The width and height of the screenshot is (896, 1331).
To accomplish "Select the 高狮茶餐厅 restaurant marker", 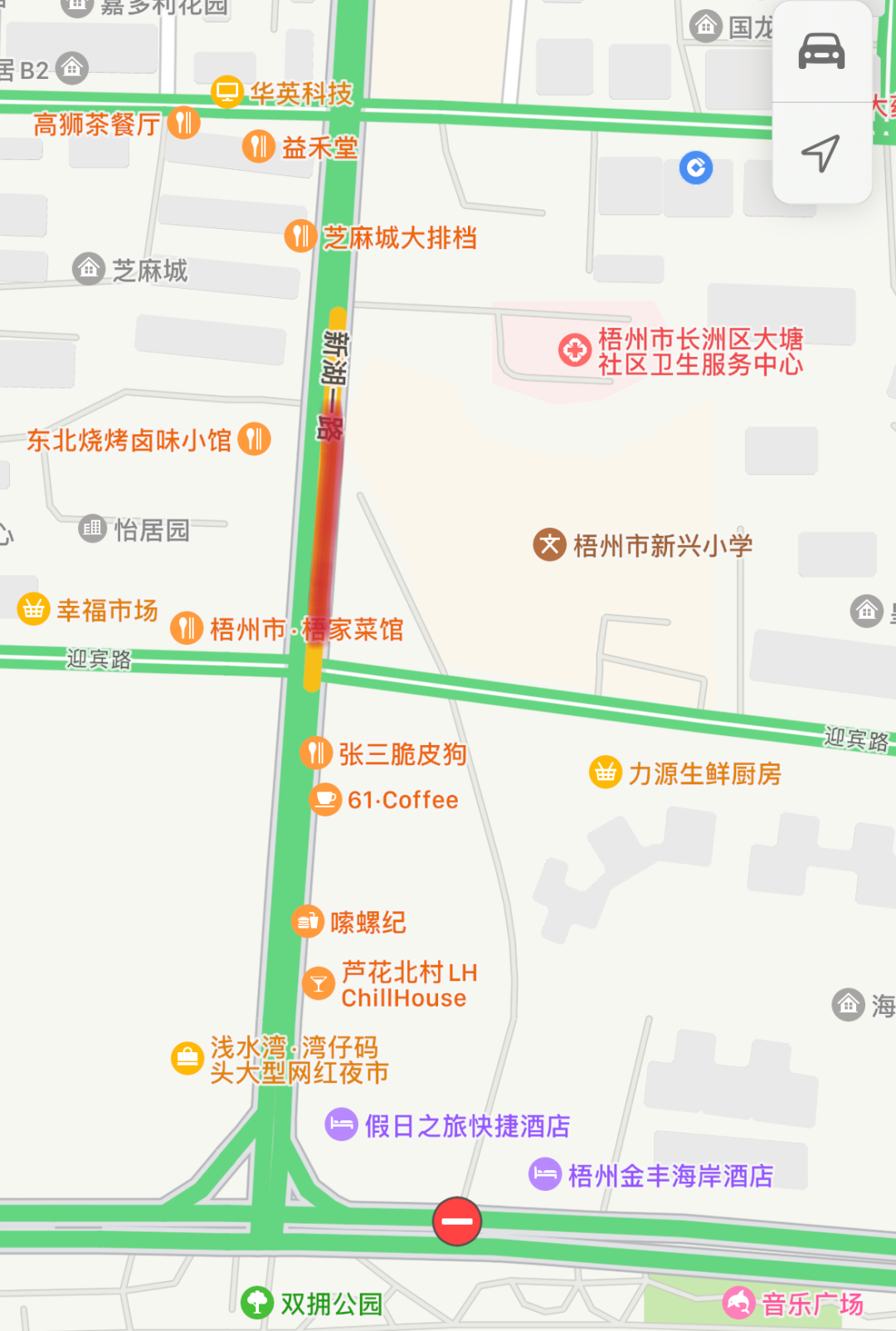I will tap(184, 123).
